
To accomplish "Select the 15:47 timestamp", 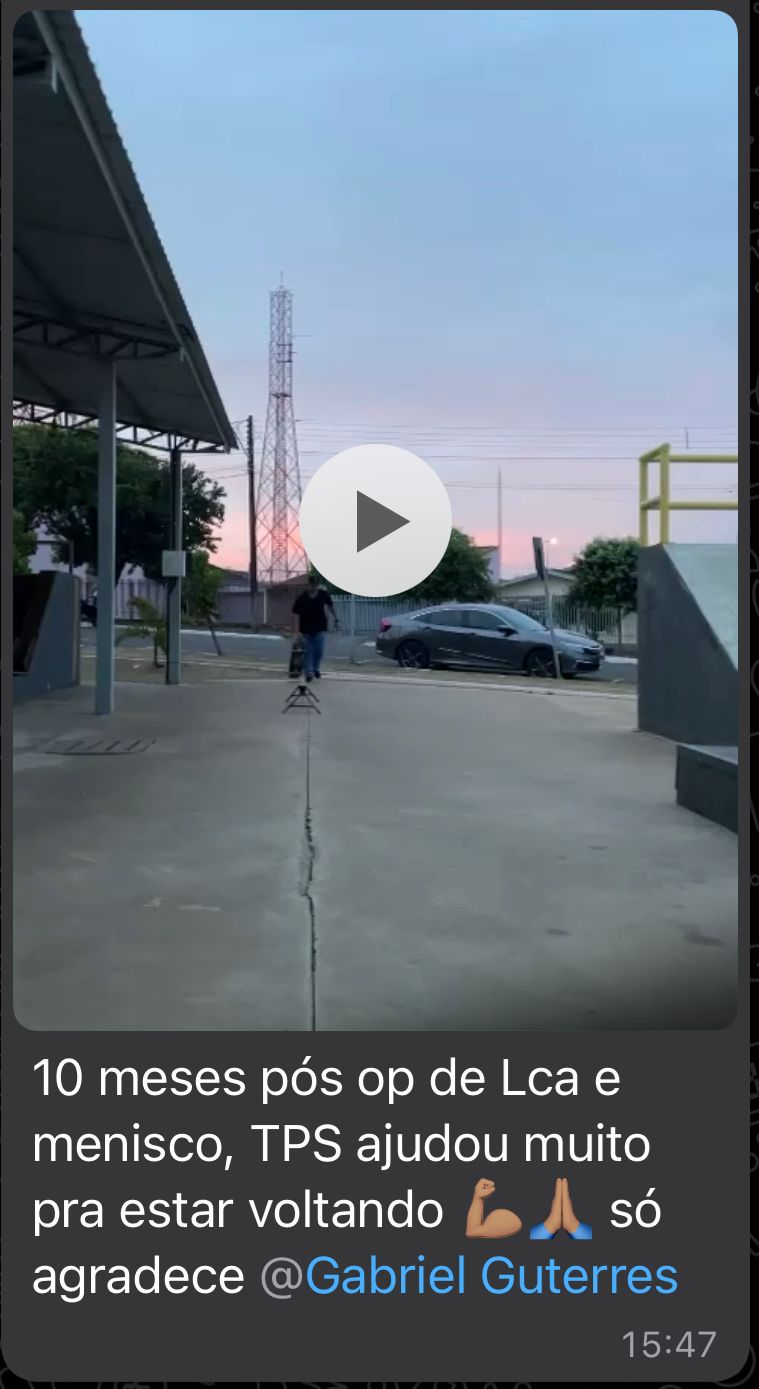I will (x=670, y=1345).
